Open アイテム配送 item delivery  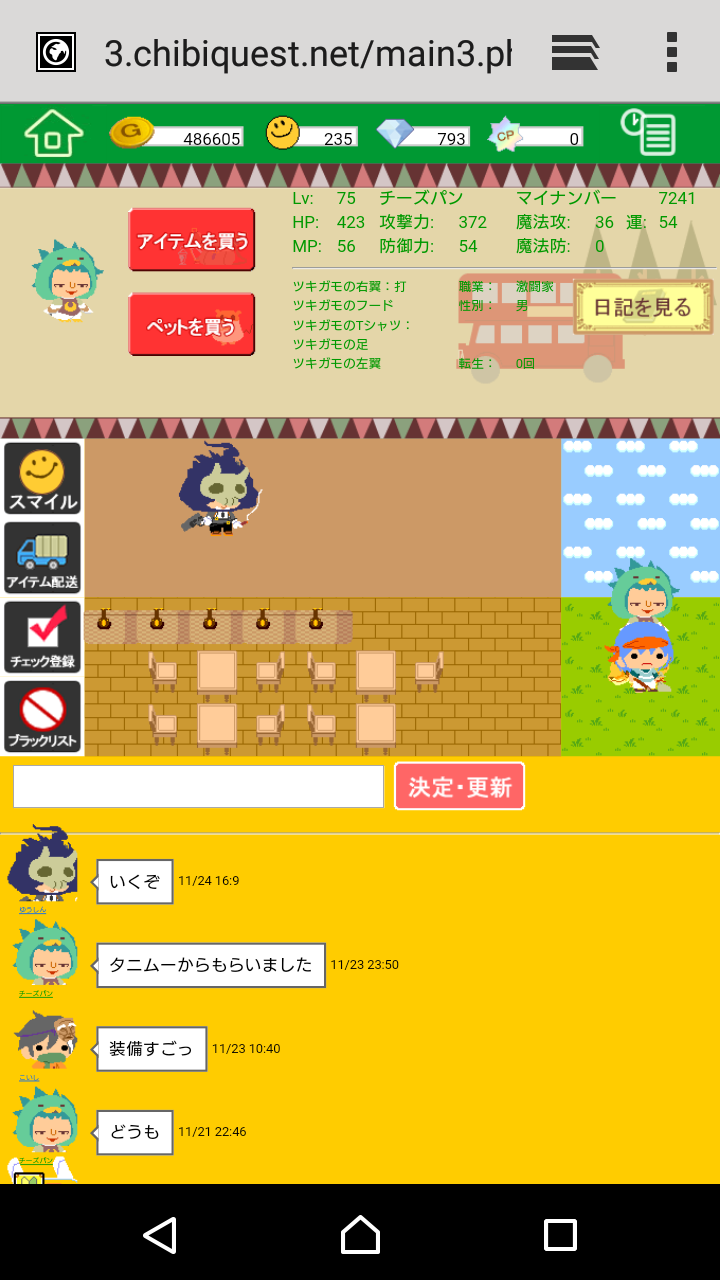click(x=42, y=558)
